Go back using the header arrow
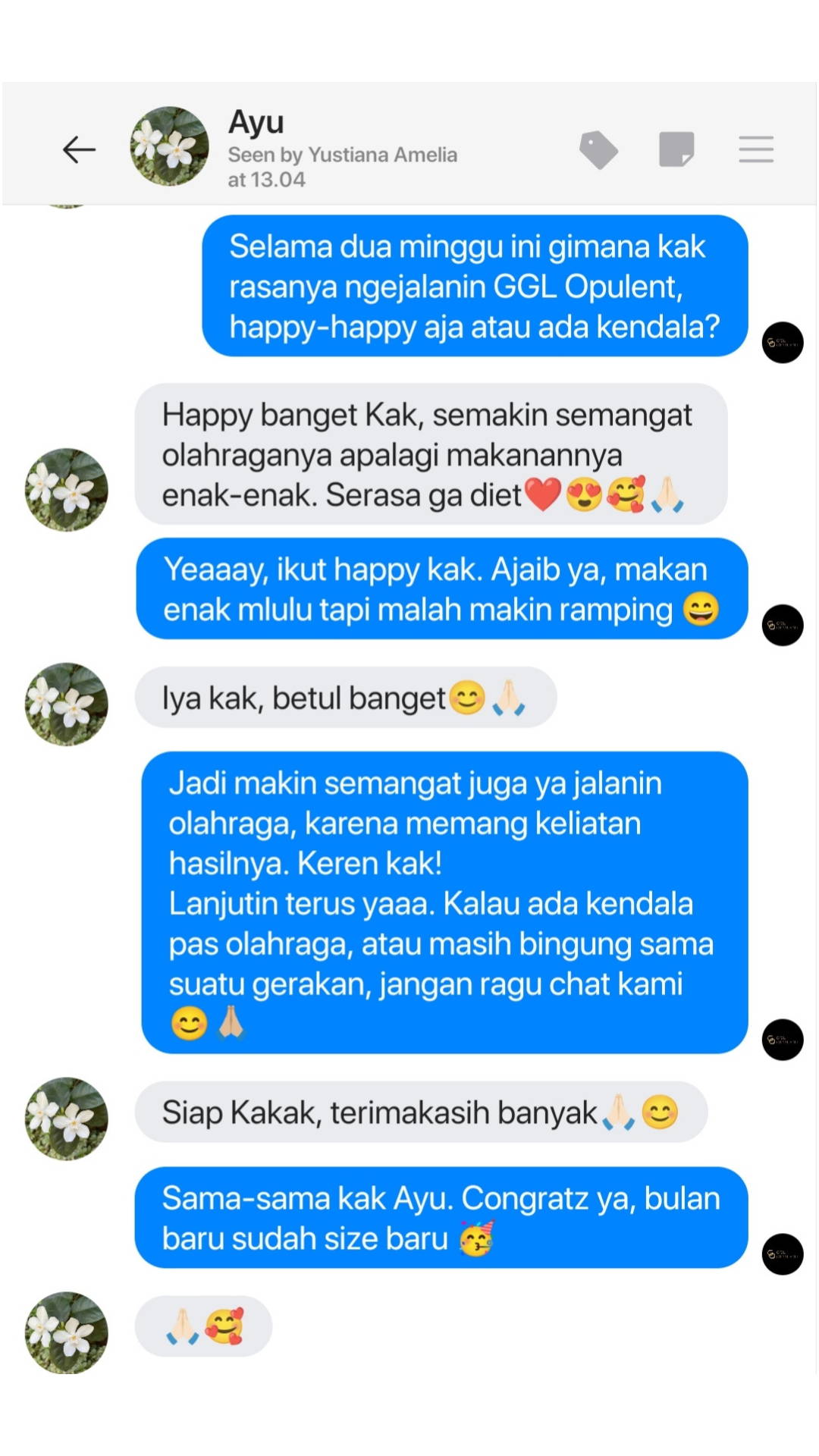The height and width of the screenshot is (1456, 819). click(79, 149)
